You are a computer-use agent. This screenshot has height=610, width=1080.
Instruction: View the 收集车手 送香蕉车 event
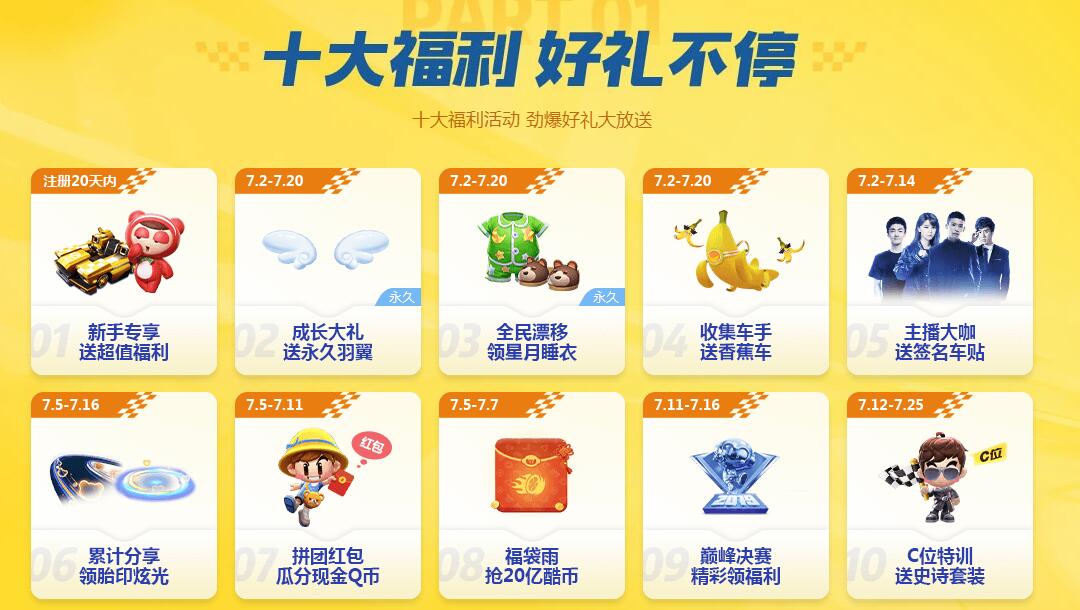pos(736,272)
